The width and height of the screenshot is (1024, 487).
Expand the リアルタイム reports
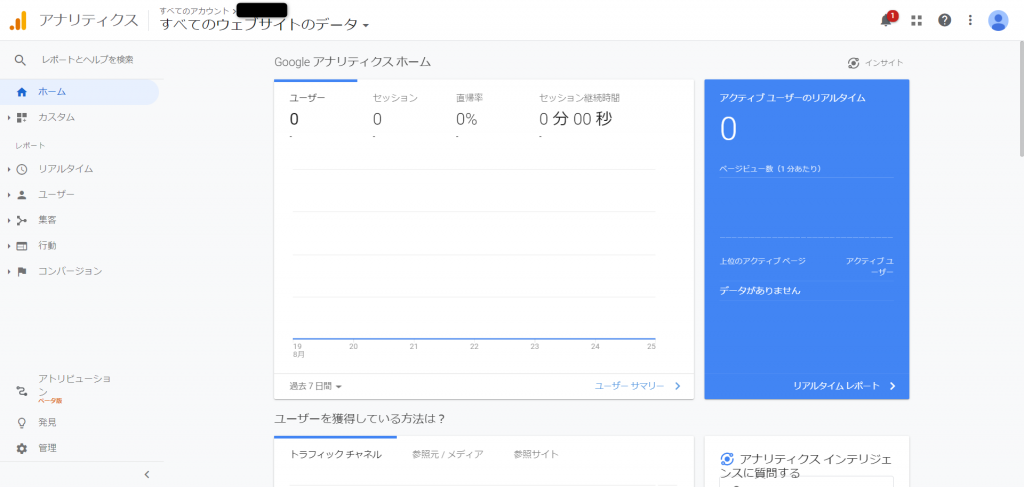pos(65,169)
